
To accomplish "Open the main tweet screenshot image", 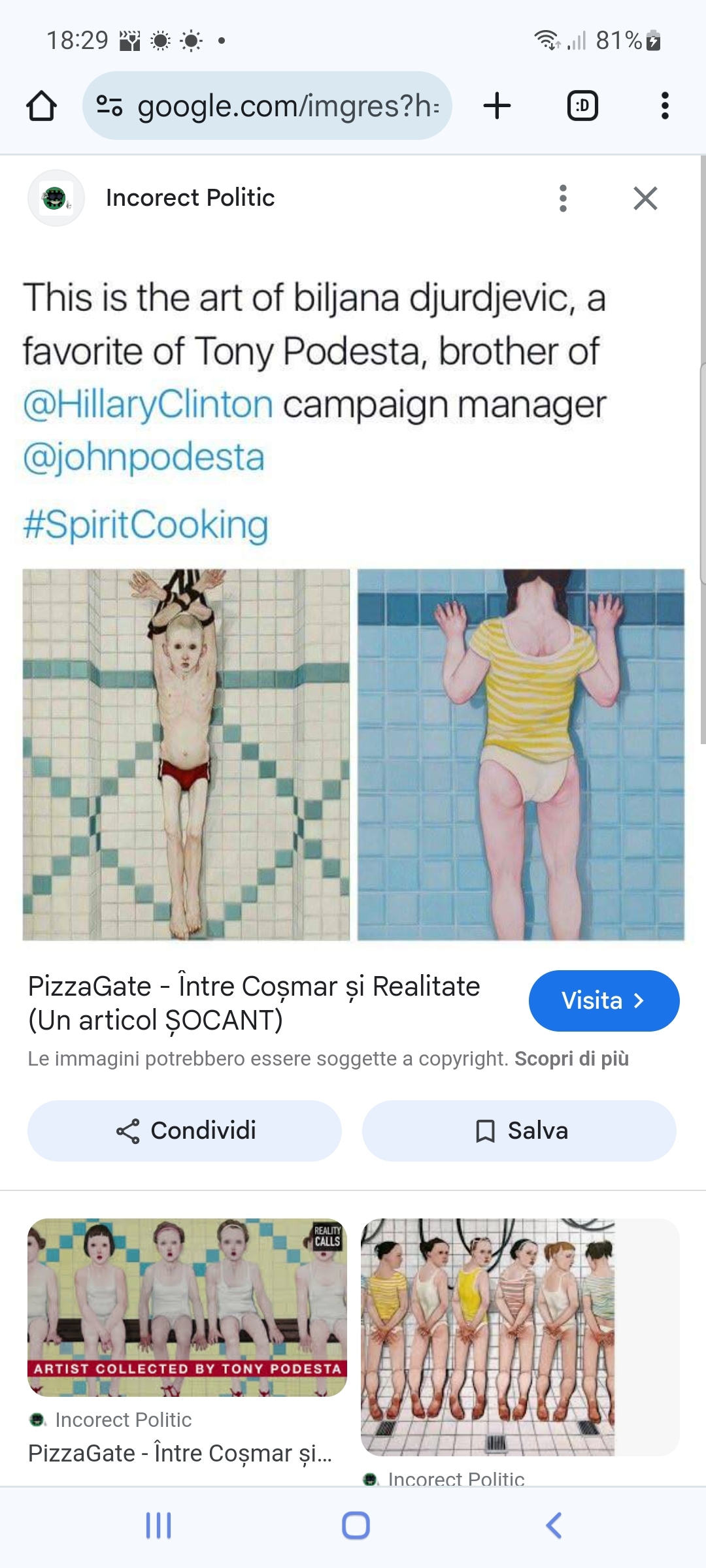I will tap(353, 608).
